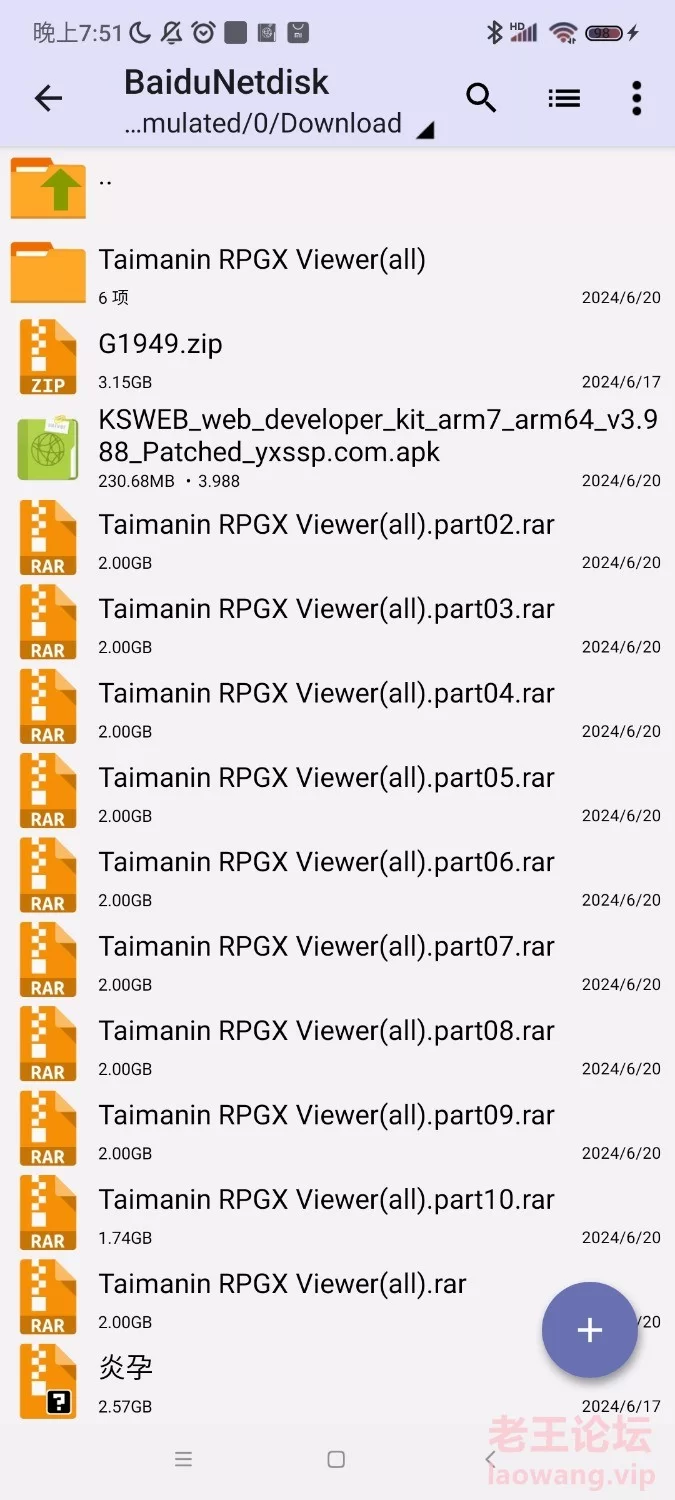Open Taimanin RPGX Viewer(all).part02.rar
675x1500 pixels.
click(337, 538)
